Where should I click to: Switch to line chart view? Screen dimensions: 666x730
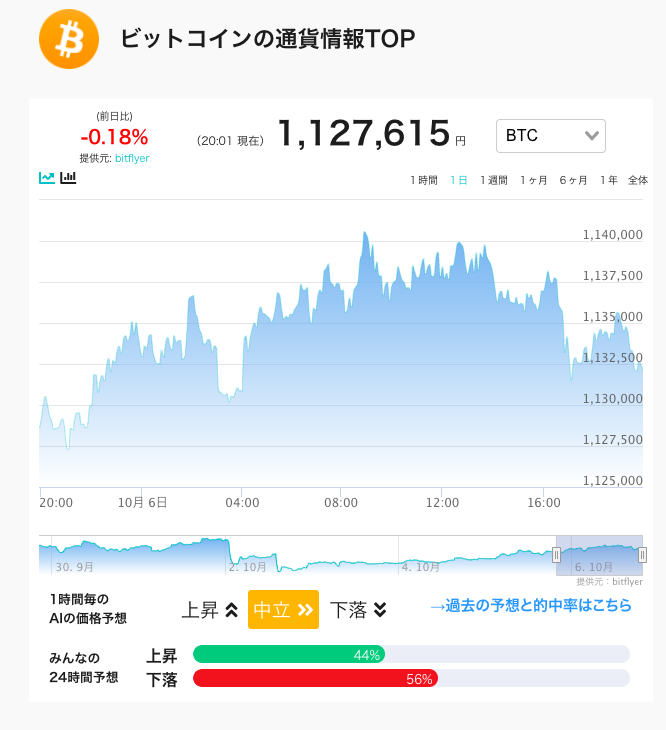pos(47,177)
